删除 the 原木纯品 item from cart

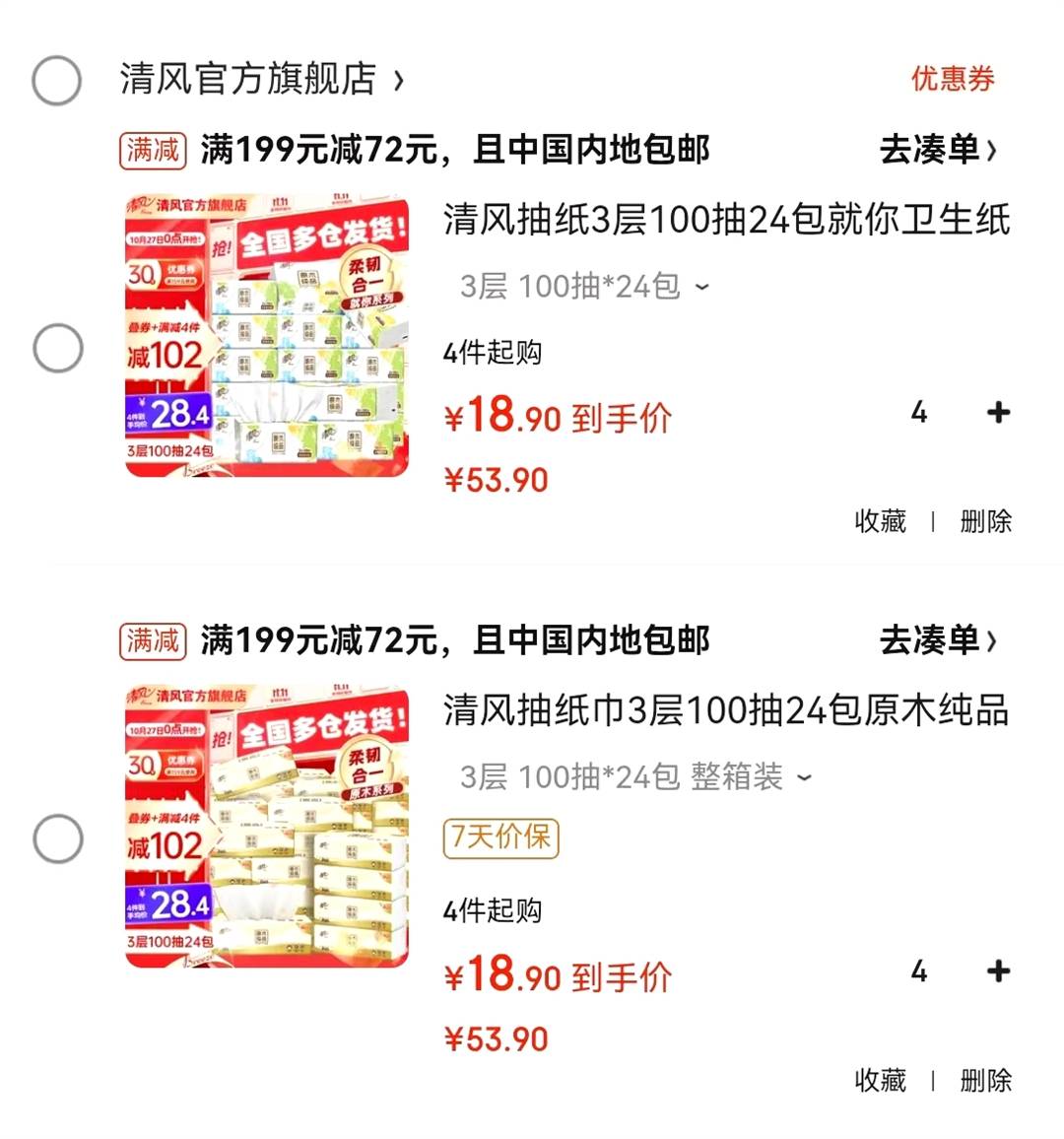985,1080
